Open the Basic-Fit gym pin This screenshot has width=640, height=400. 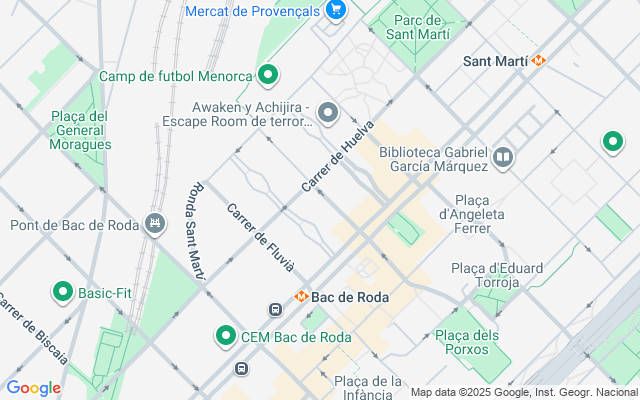[x=64, y=293]
